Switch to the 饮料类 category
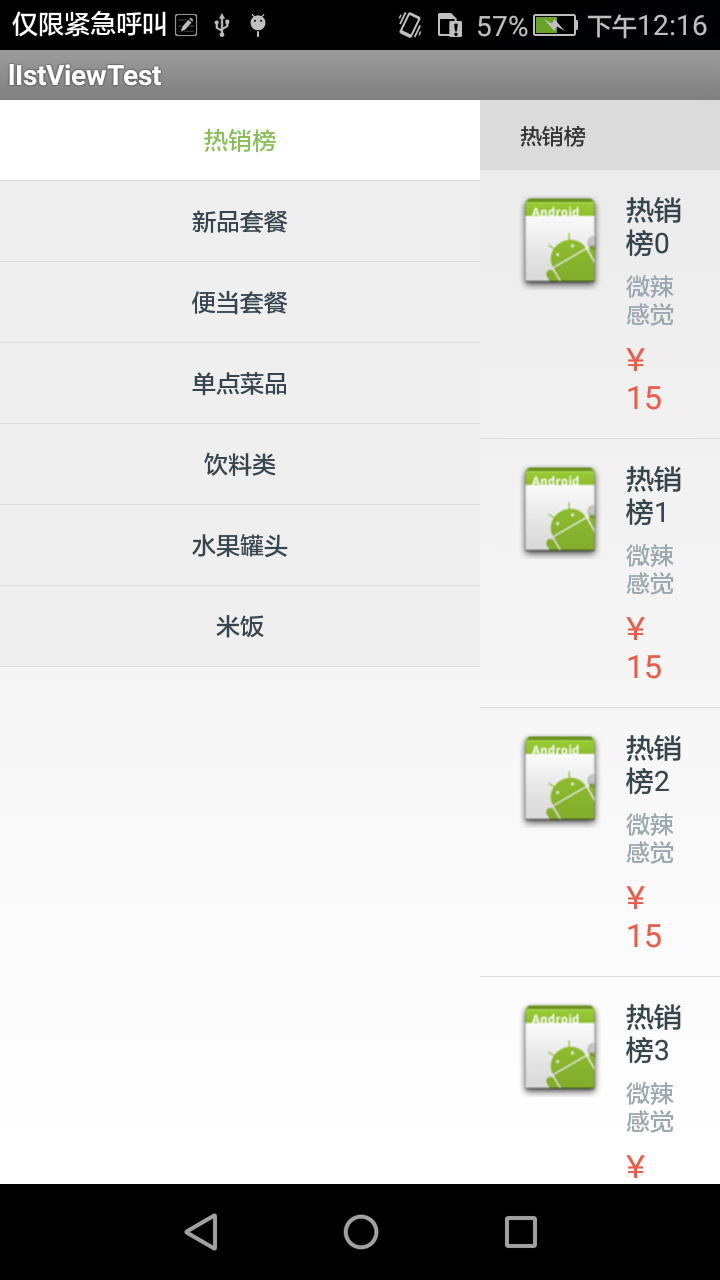 click(240, 465)
